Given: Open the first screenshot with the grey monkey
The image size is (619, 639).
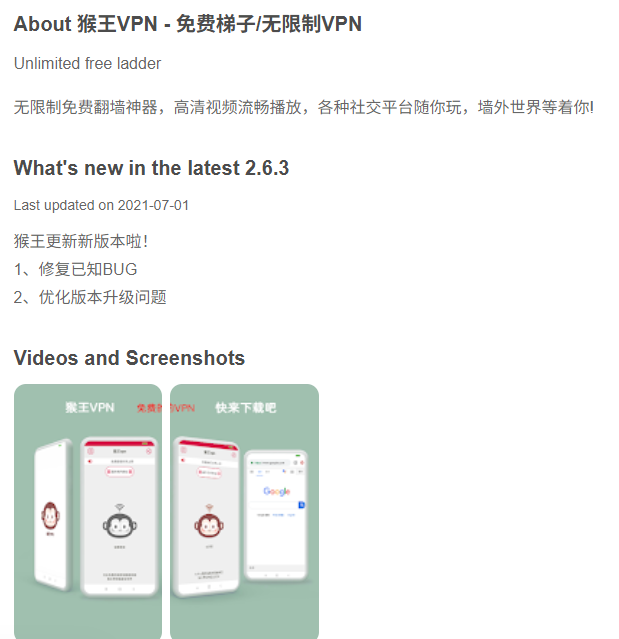Looking at the screenshot, I should 88,510.
